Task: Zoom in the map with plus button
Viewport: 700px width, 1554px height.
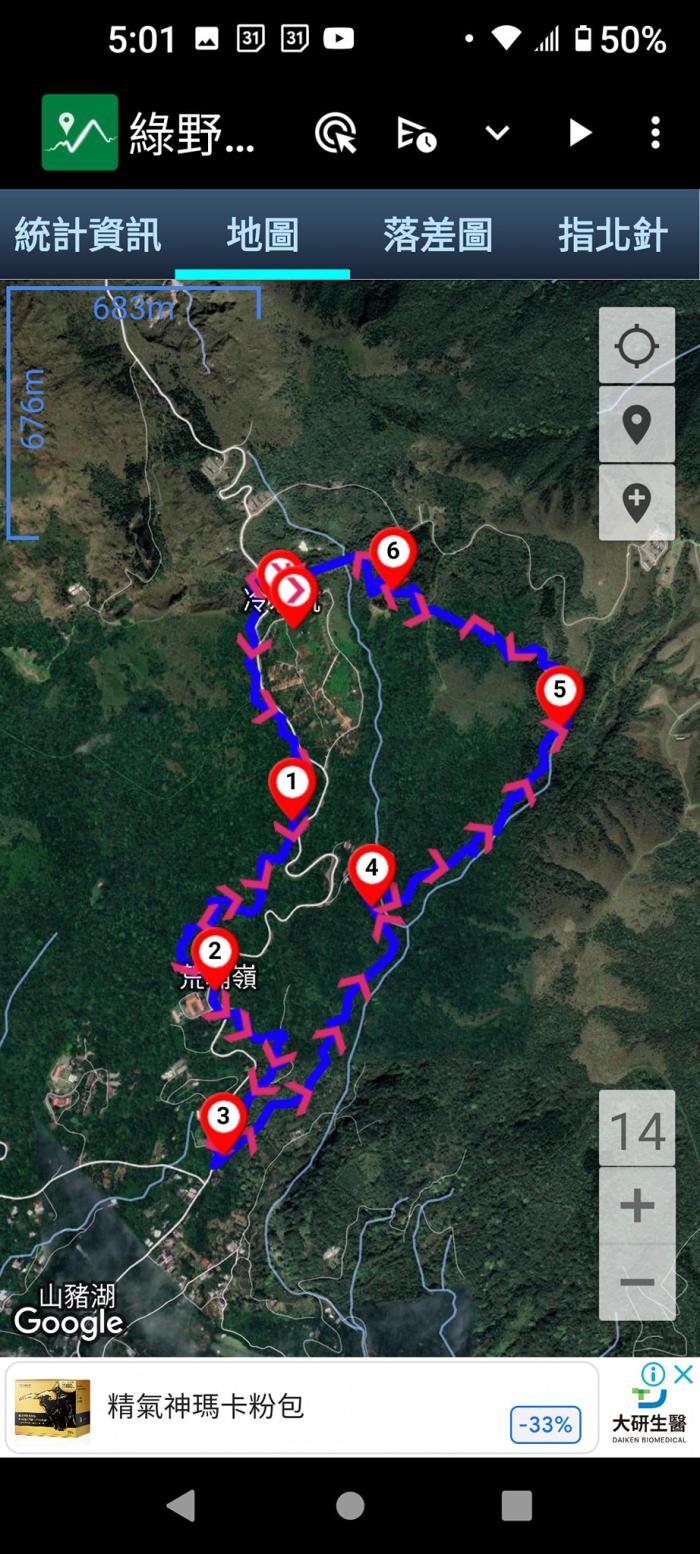Action: pyautogui.click(x=637, y=1206)
